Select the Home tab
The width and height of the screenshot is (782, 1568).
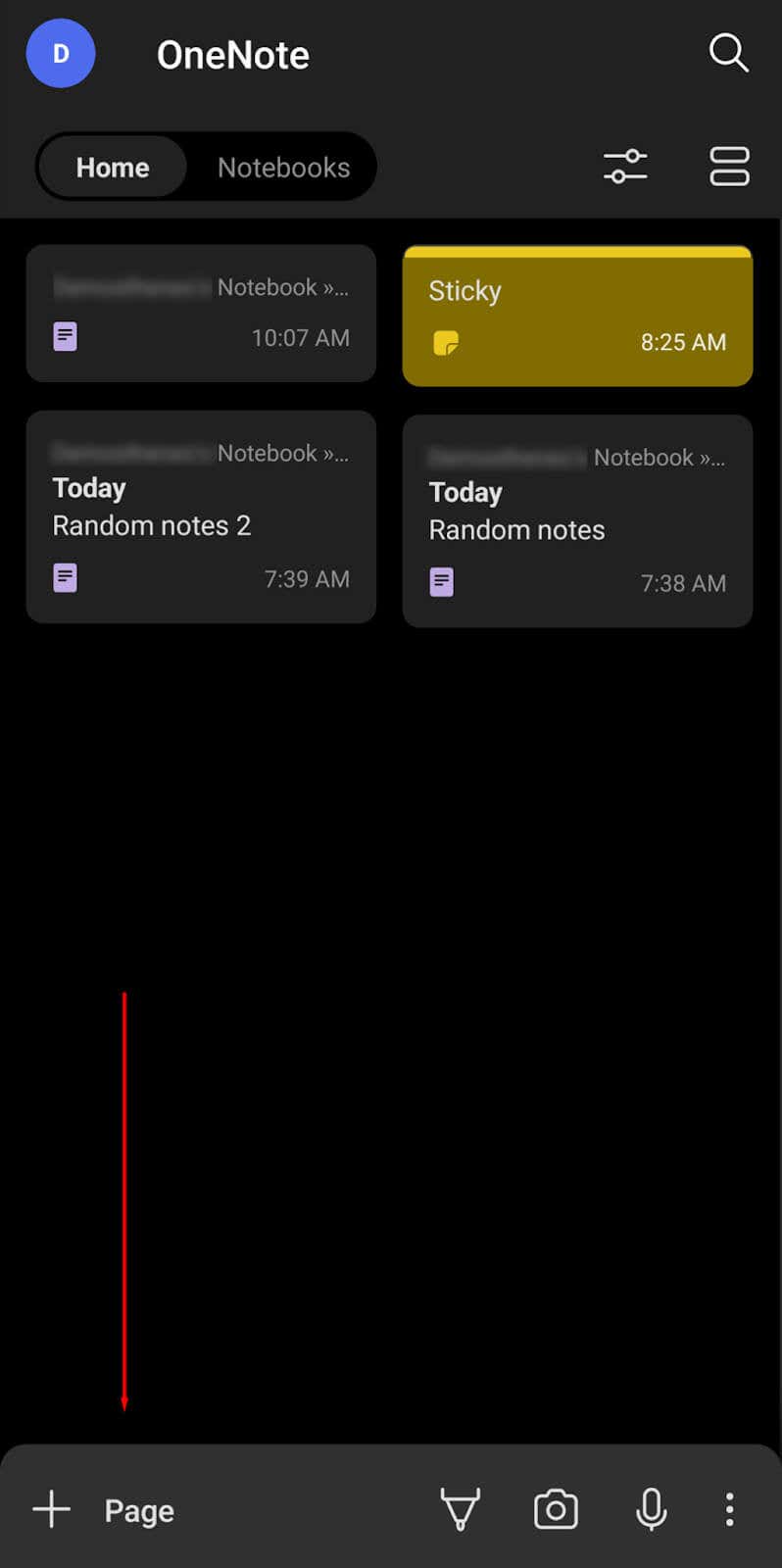coord(113,168)
